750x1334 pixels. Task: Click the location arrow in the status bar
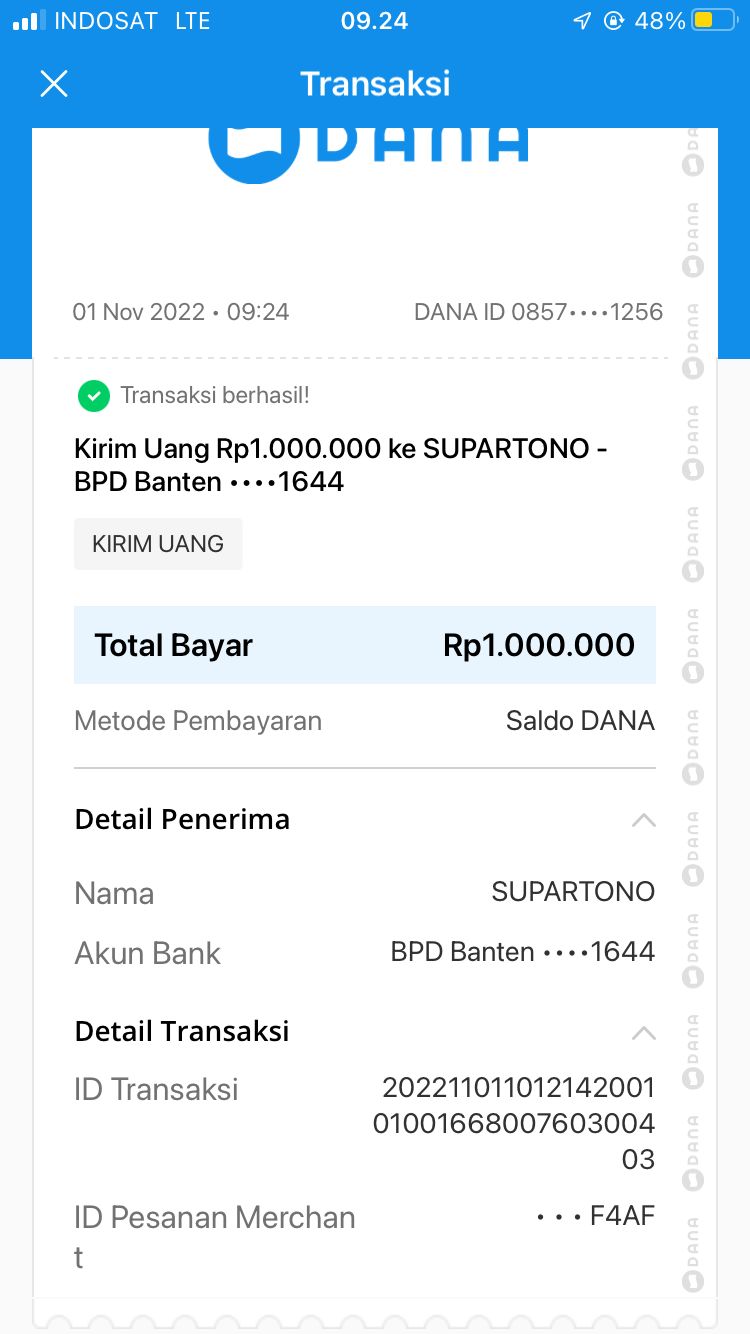tap(584, 18)
